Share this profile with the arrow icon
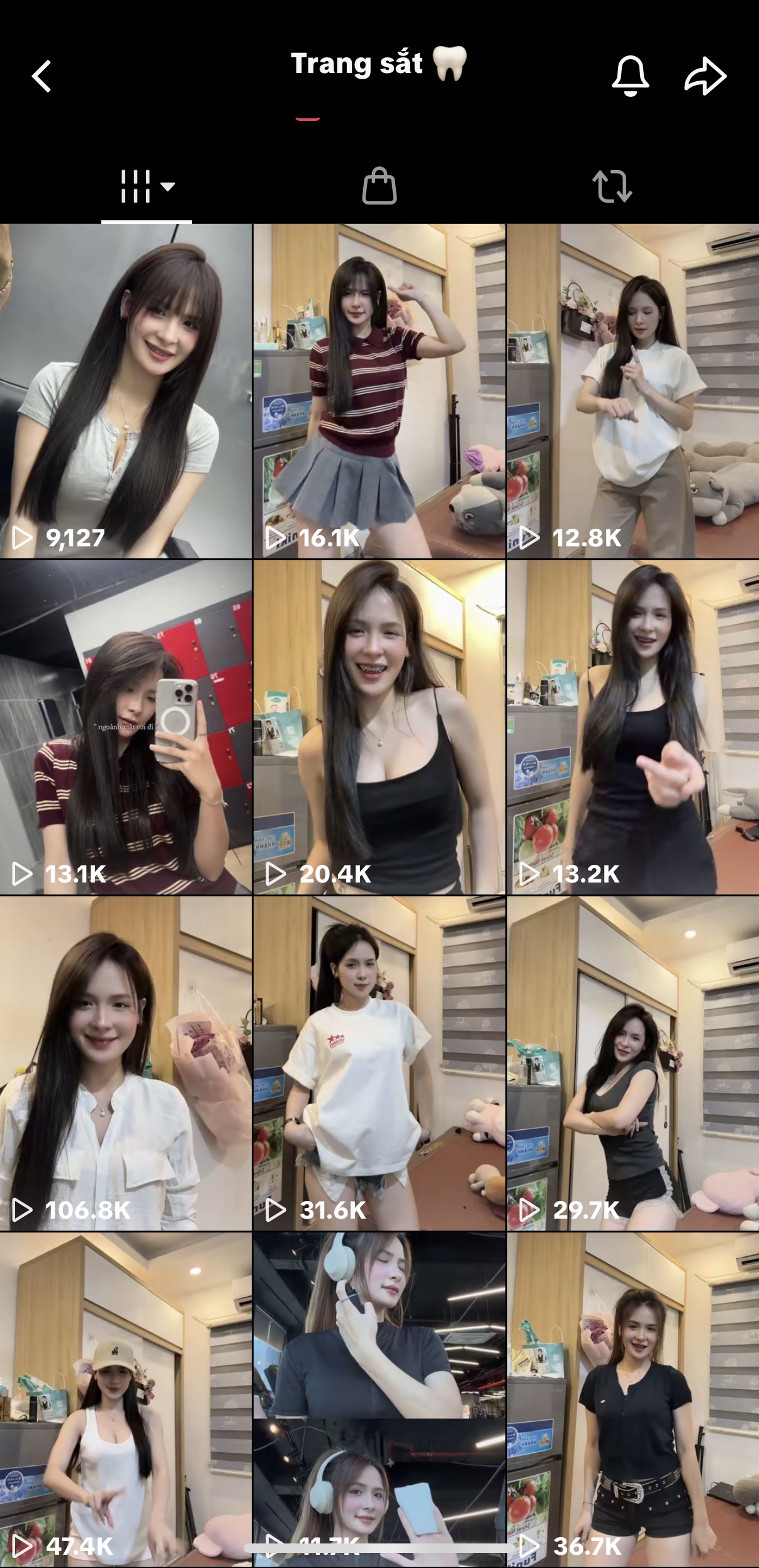Screen dimensions: 759x1568 [x=706, y=76]
